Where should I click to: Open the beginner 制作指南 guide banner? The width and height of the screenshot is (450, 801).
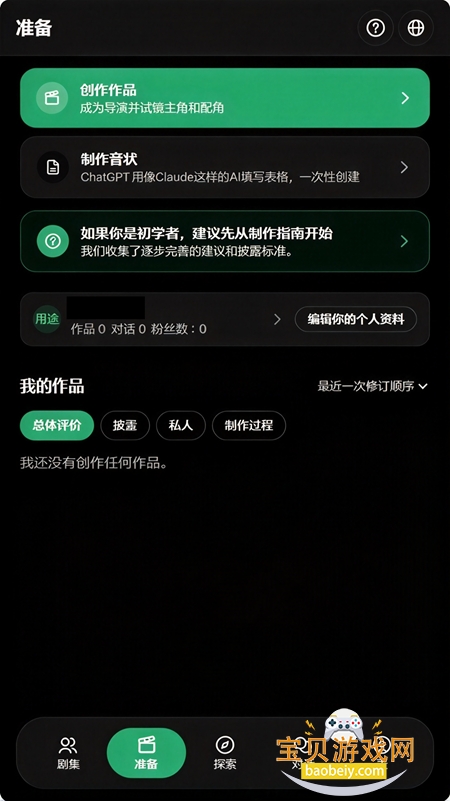tap(225, 241)
